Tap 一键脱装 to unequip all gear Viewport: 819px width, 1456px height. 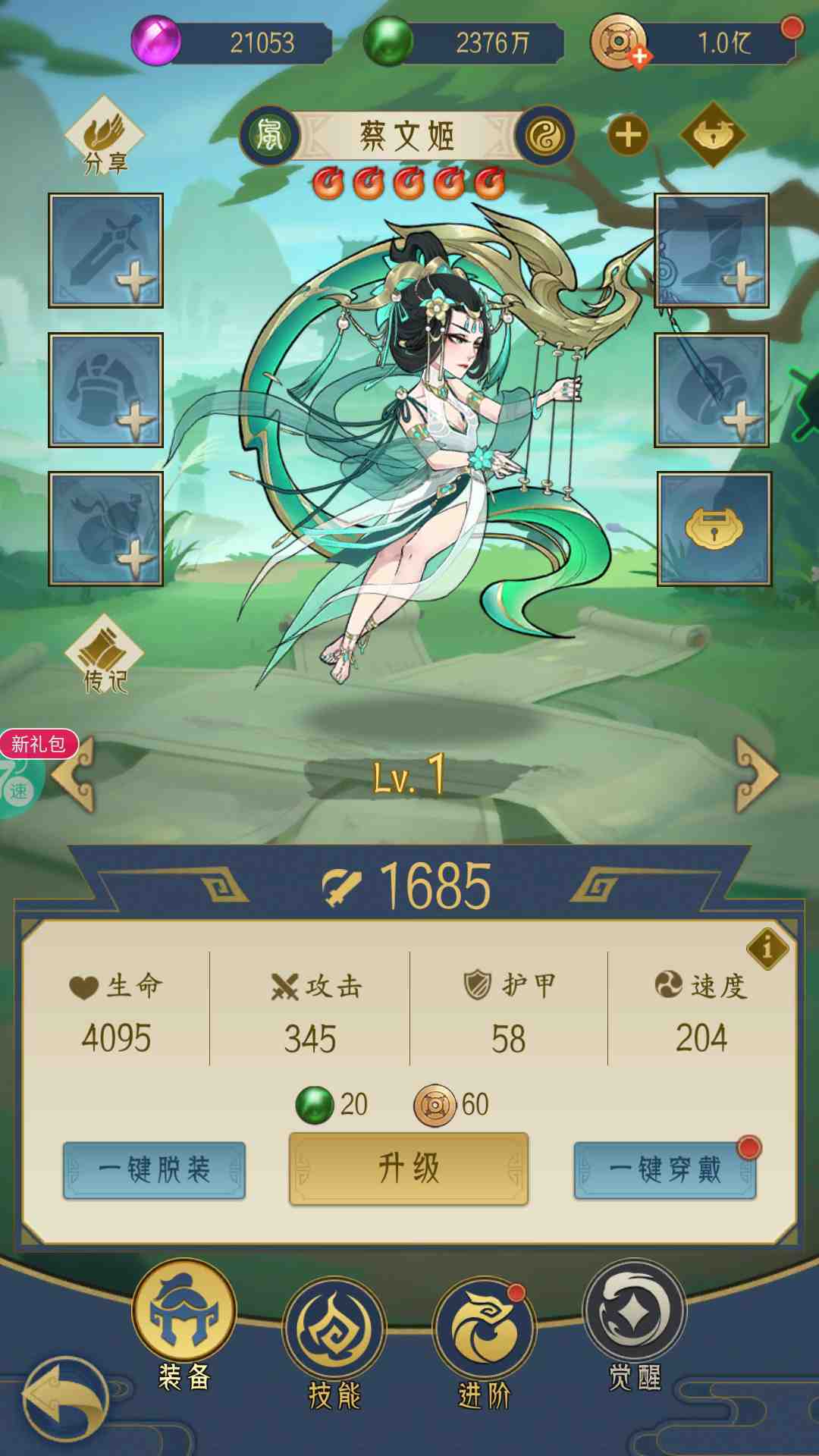pos(154,1170)
